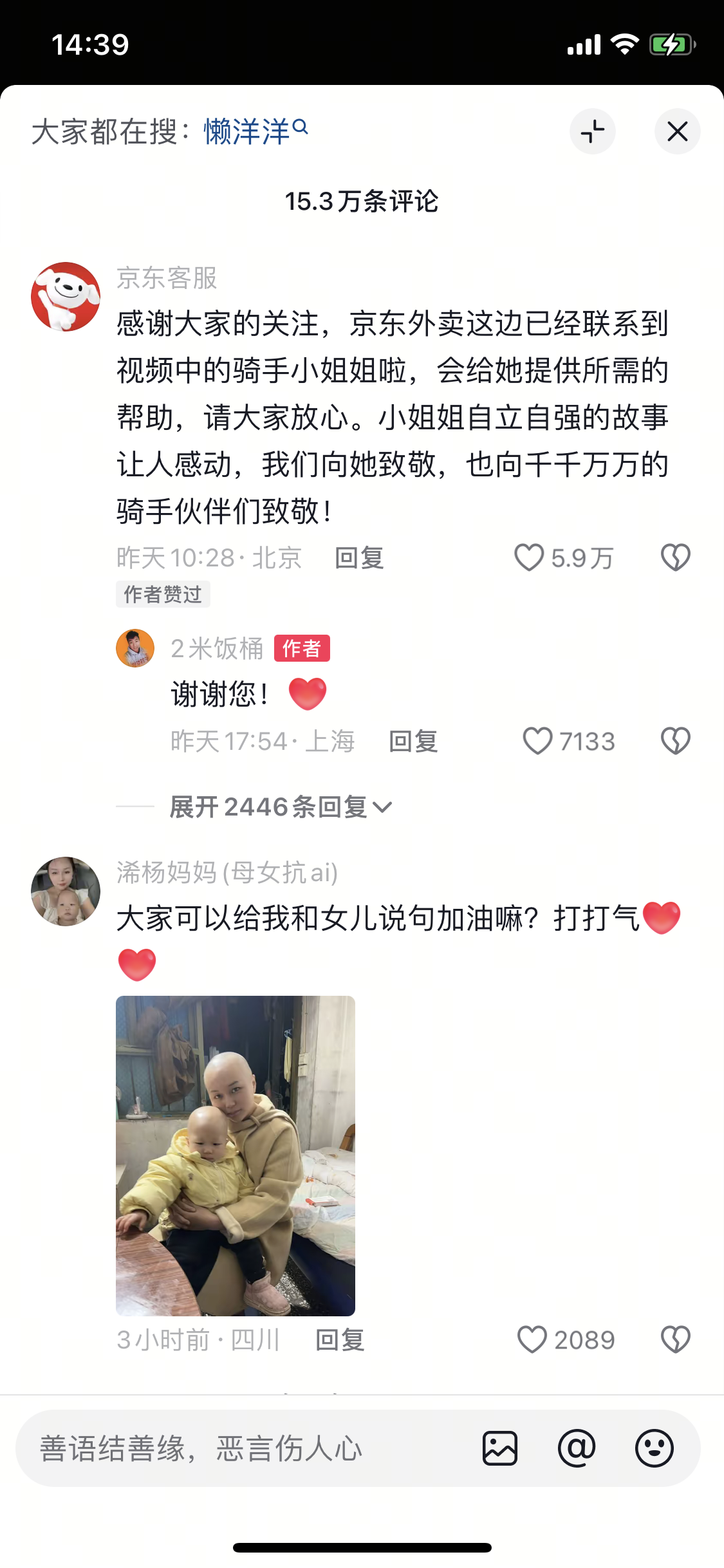Like 浠杨妈妈's comment

(x=532, y=1340)
